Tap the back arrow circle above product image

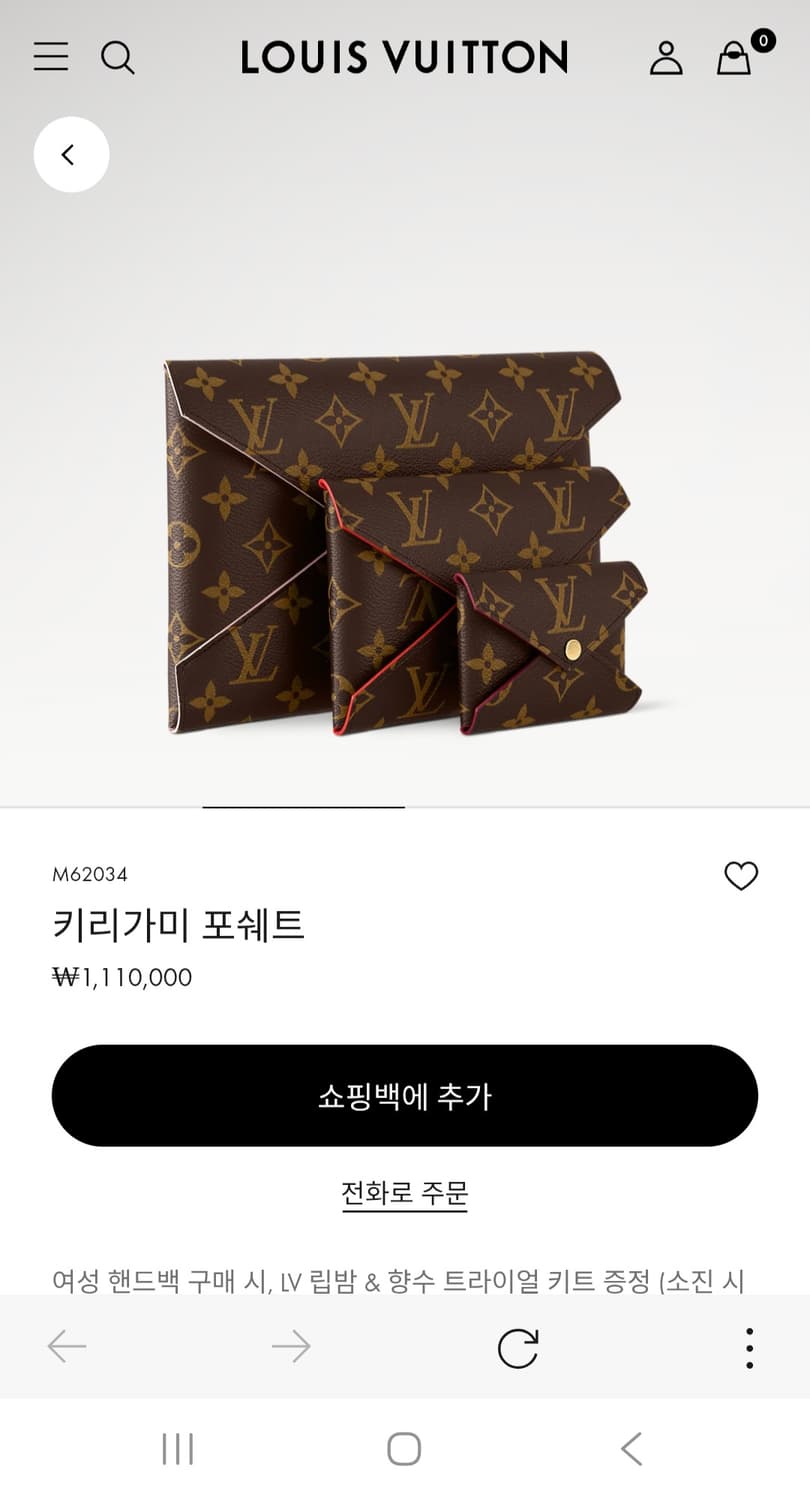(x=70, y=155)
